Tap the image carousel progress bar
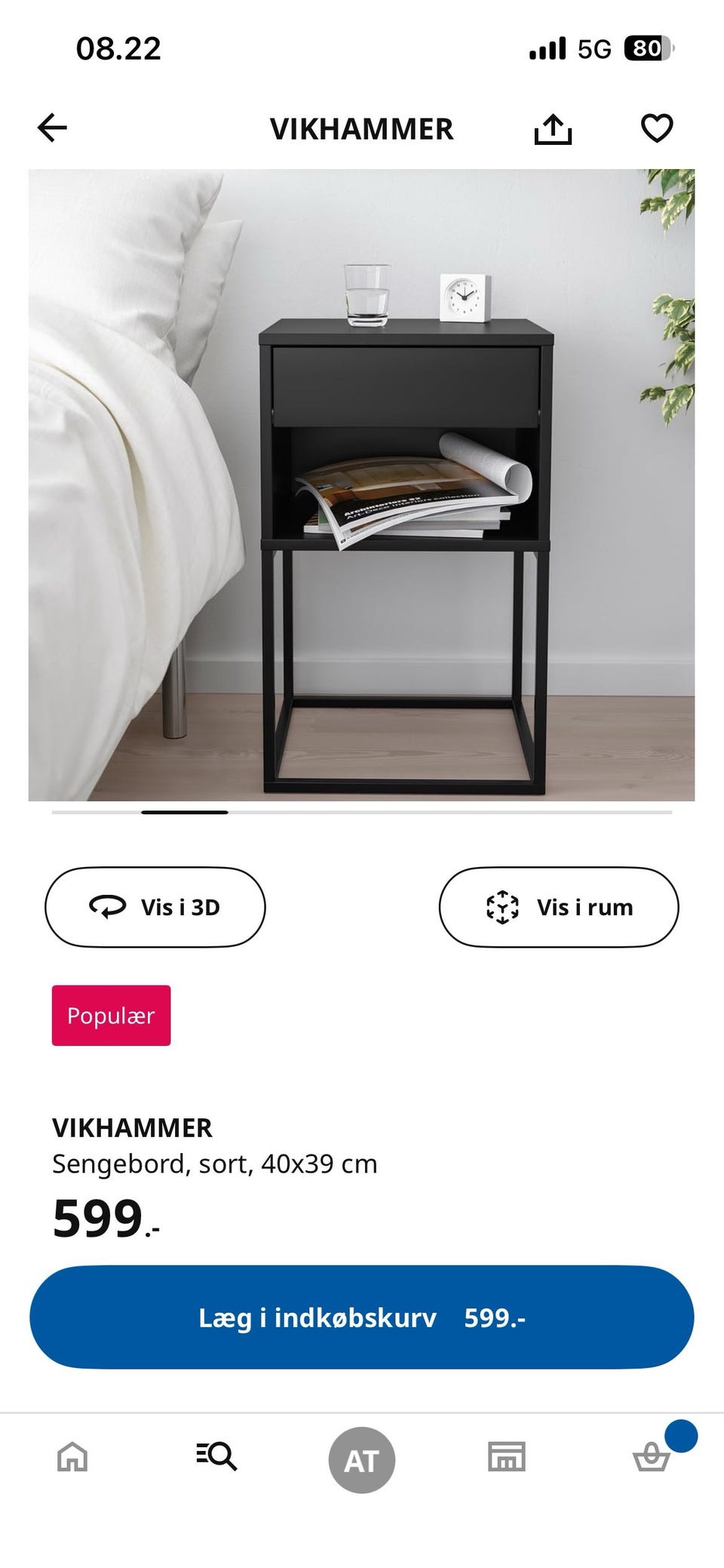The width and height of the screenshot is (724, 1568). (362, 813)
